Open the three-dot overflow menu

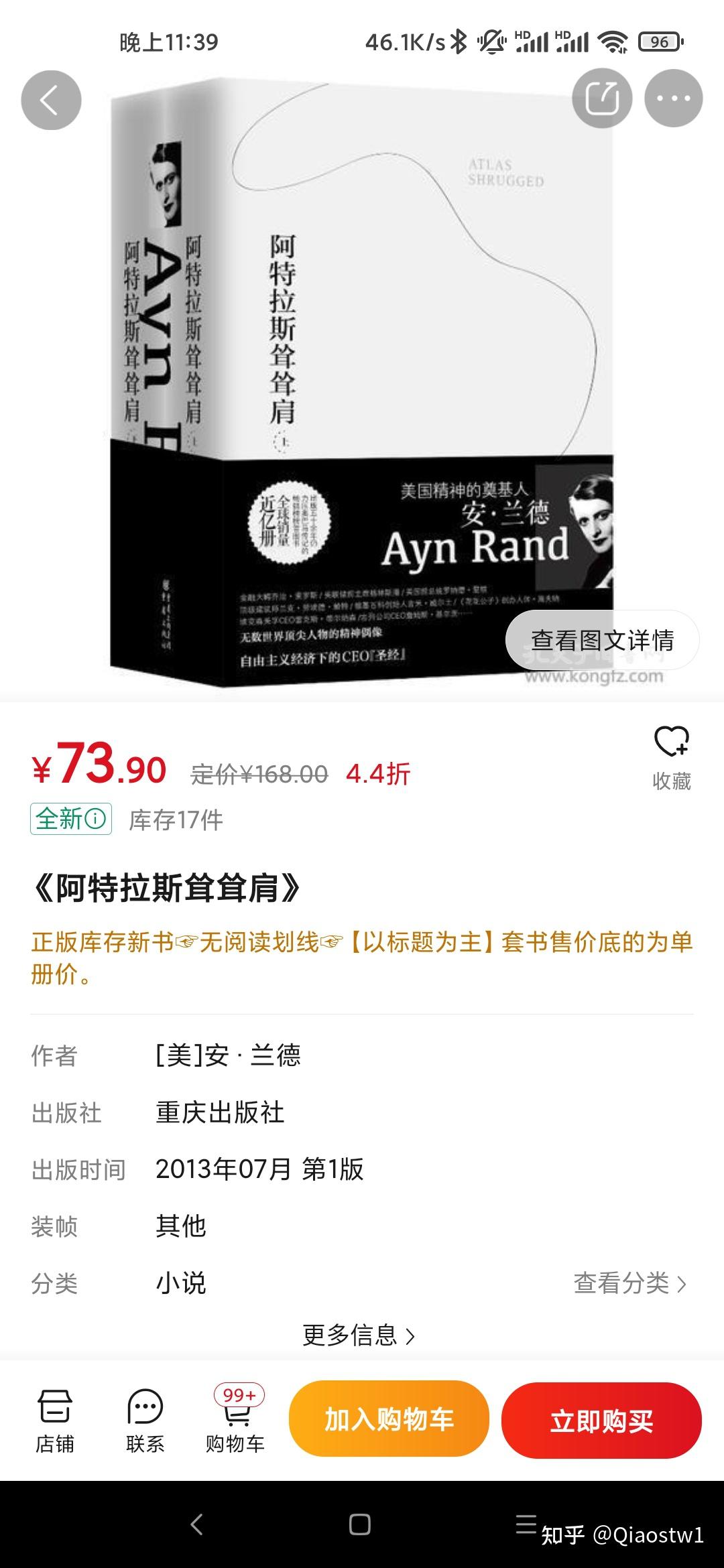673,99
